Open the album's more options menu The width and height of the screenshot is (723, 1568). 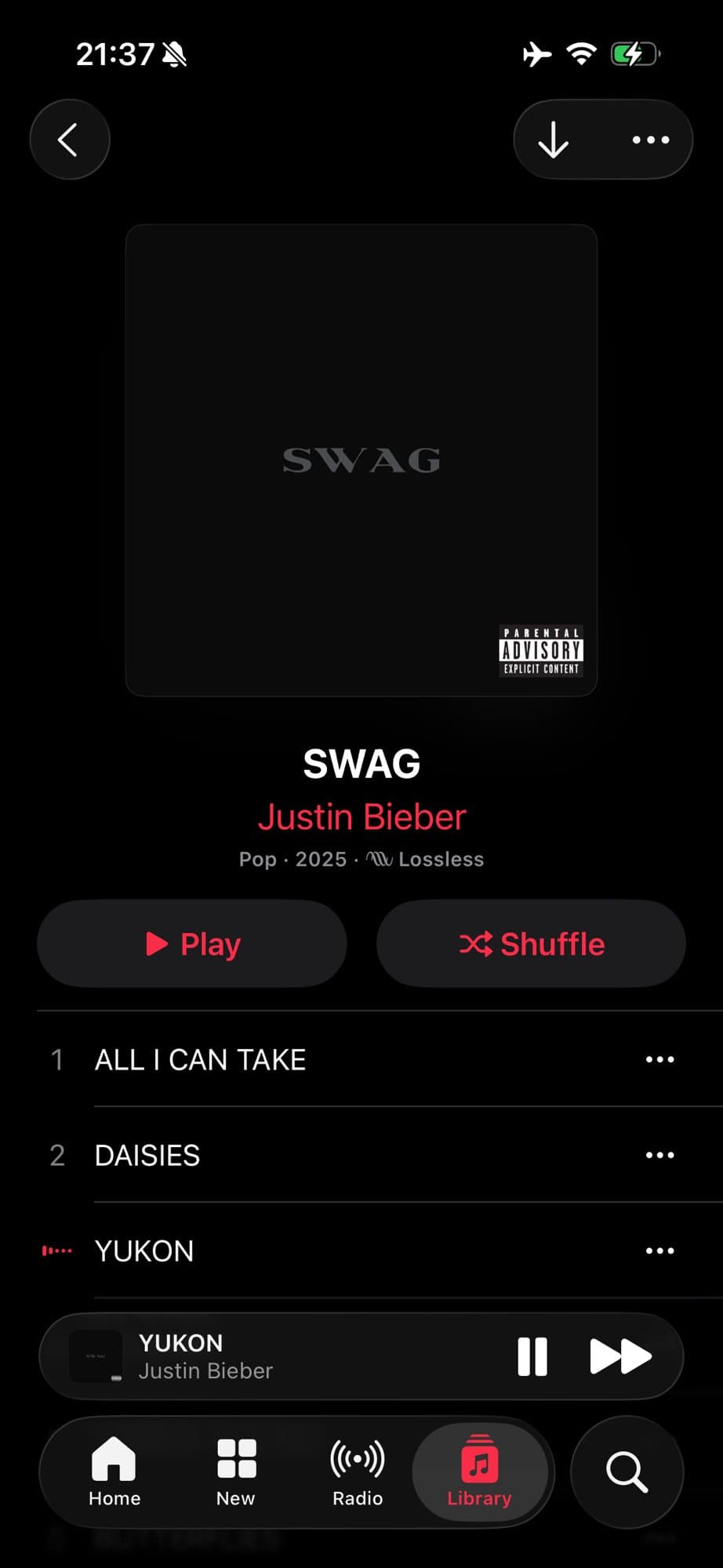coord(651,140)
